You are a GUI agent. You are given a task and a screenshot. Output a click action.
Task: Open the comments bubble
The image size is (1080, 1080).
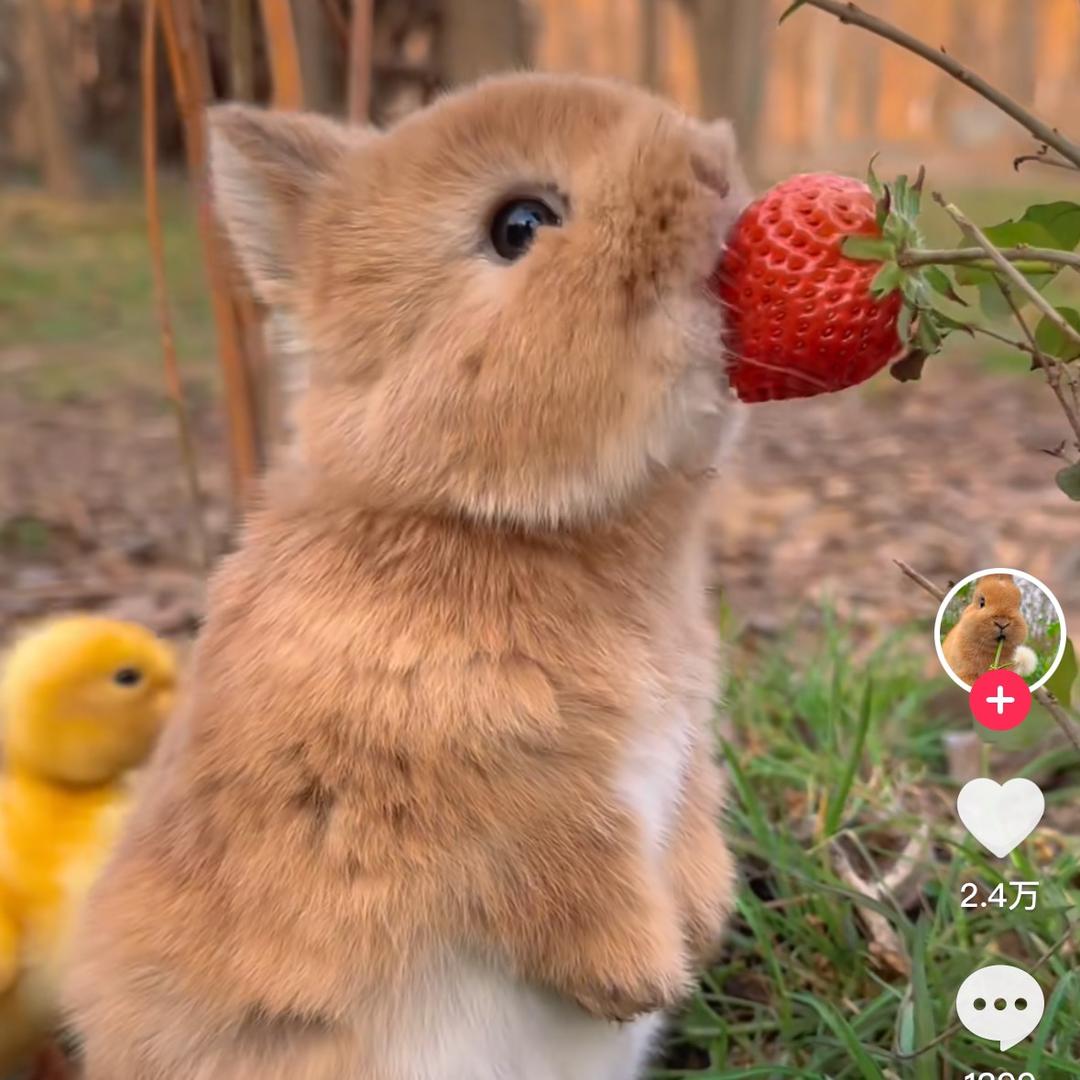pyautogui.click(x=1000, y=1005)
